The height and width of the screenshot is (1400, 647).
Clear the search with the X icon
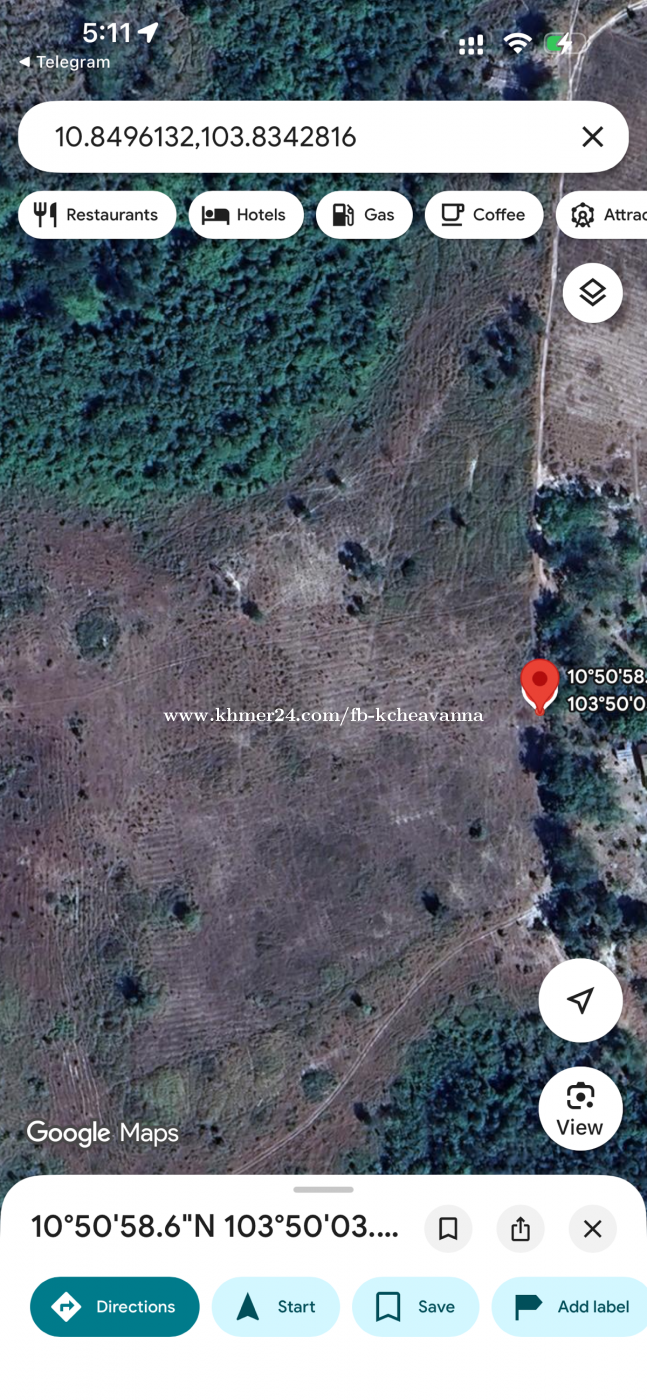[592, 137]
